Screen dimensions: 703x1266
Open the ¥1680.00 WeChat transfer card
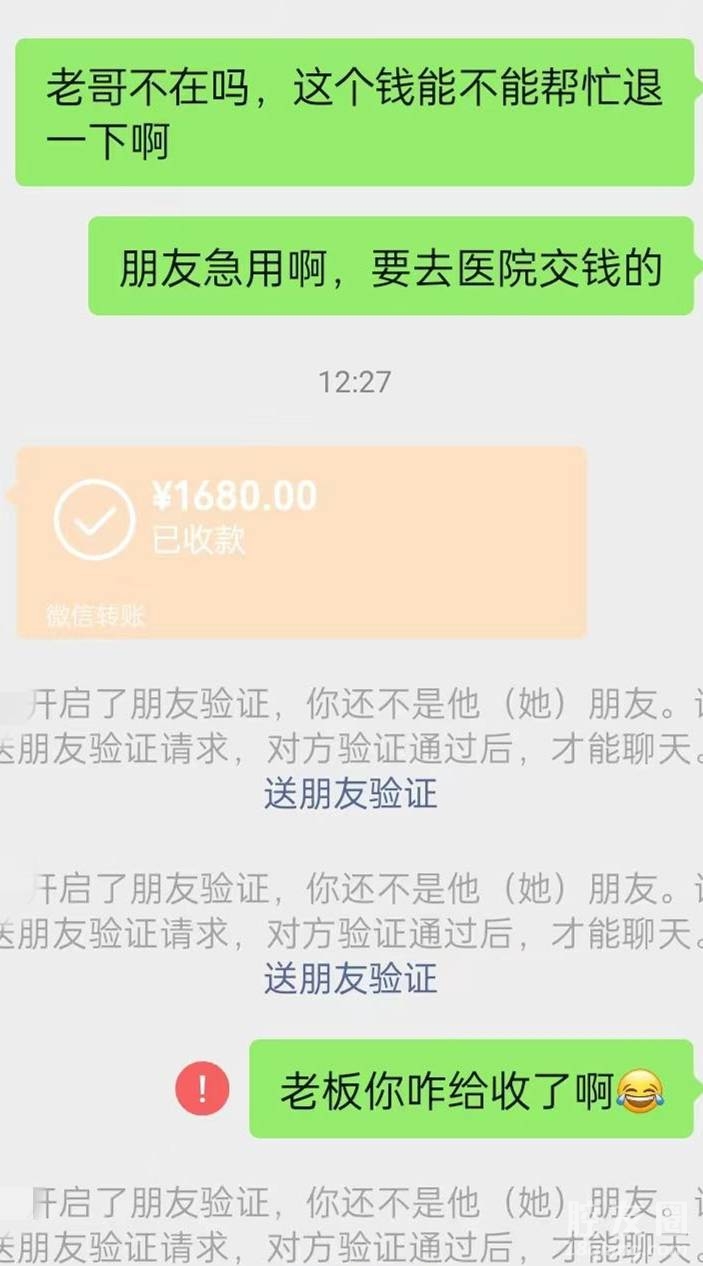(x=300, y=541)
